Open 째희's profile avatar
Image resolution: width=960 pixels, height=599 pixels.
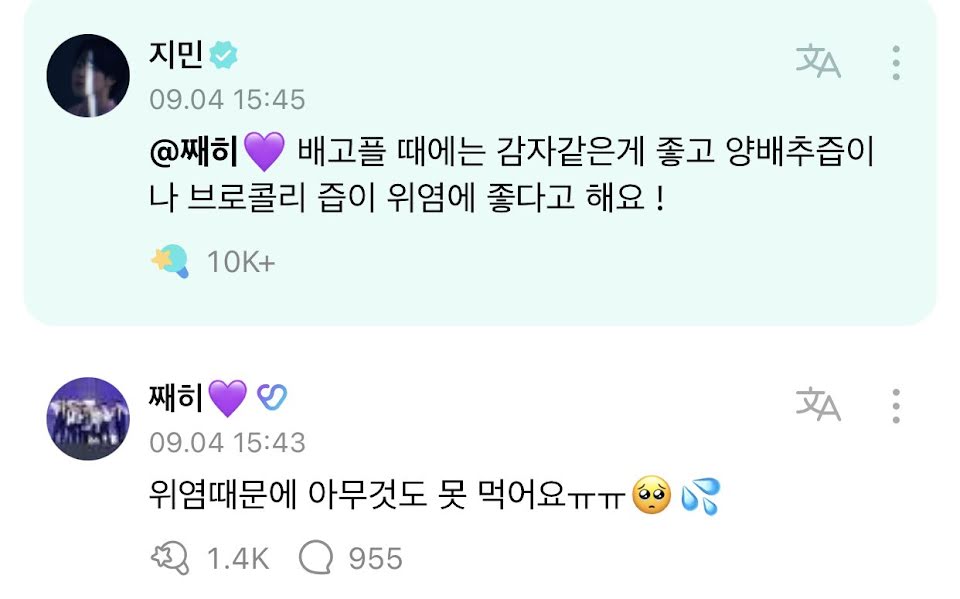point(88,418)
